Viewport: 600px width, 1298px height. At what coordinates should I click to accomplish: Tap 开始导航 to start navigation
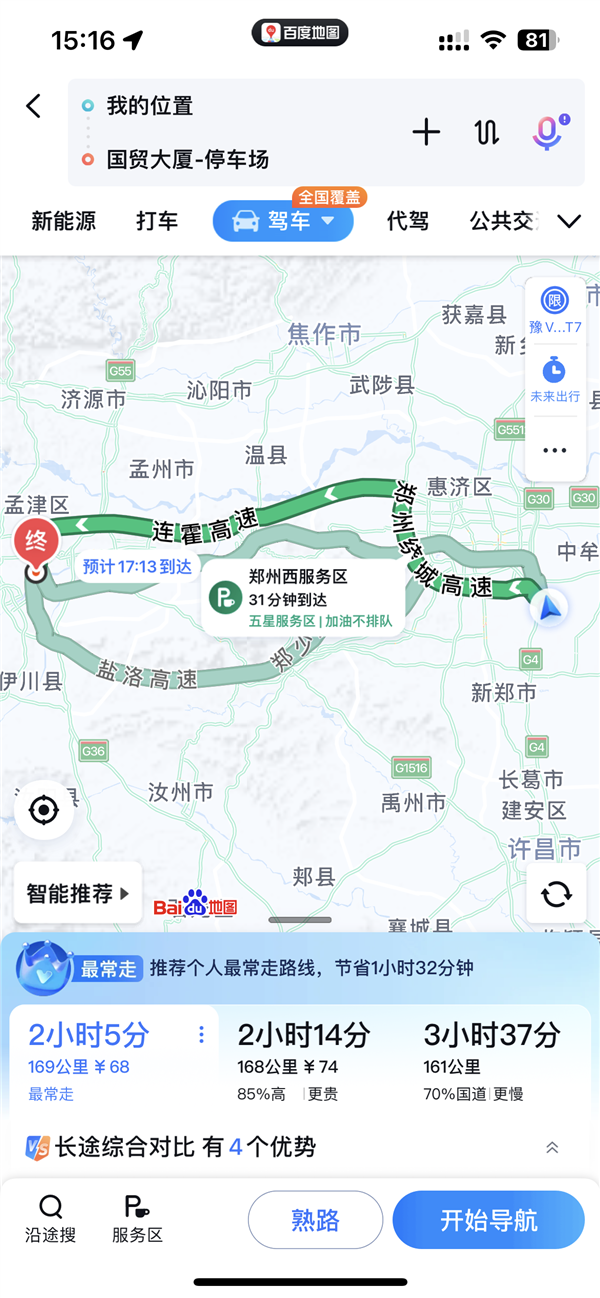point(488,1220)
